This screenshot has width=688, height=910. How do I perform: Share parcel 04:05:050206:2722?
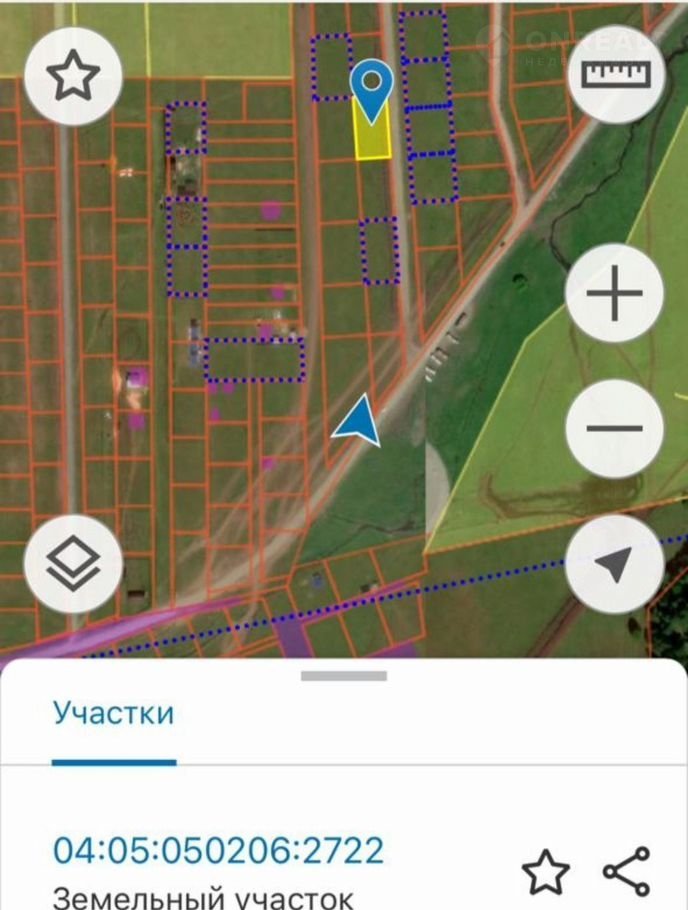coord(627,871)
